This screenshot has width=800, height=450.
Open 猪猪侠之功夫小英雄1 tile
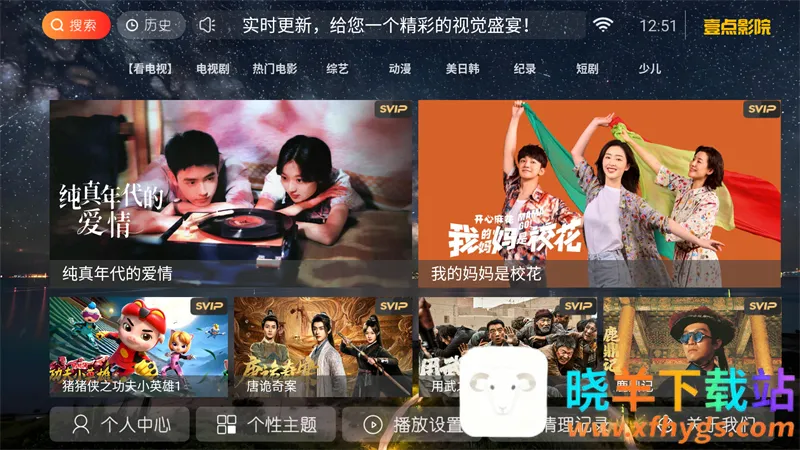point(139,346)
